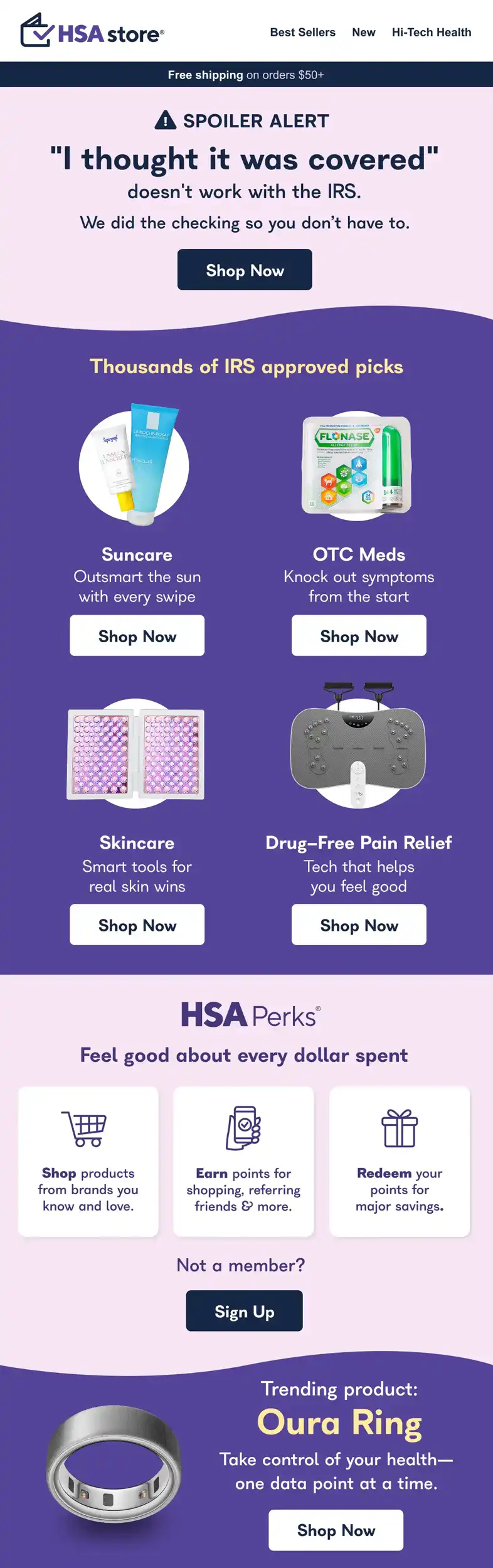Screen dimensions: 493x1568
Task: Open the Best Sellers link
Action: click(x=302, y=32)
